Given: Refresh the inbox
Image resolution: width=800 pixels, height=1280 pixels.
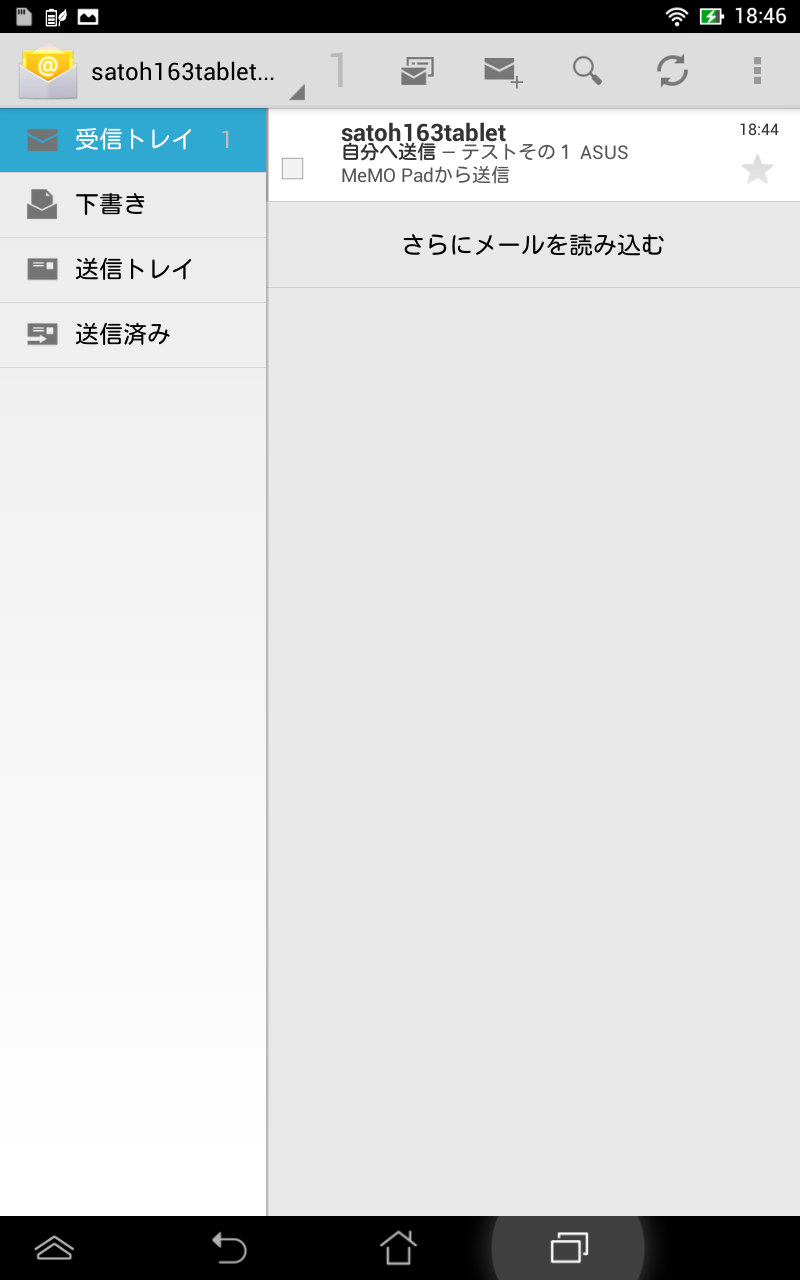Looking at the screenshot, I should pos(672,71).
